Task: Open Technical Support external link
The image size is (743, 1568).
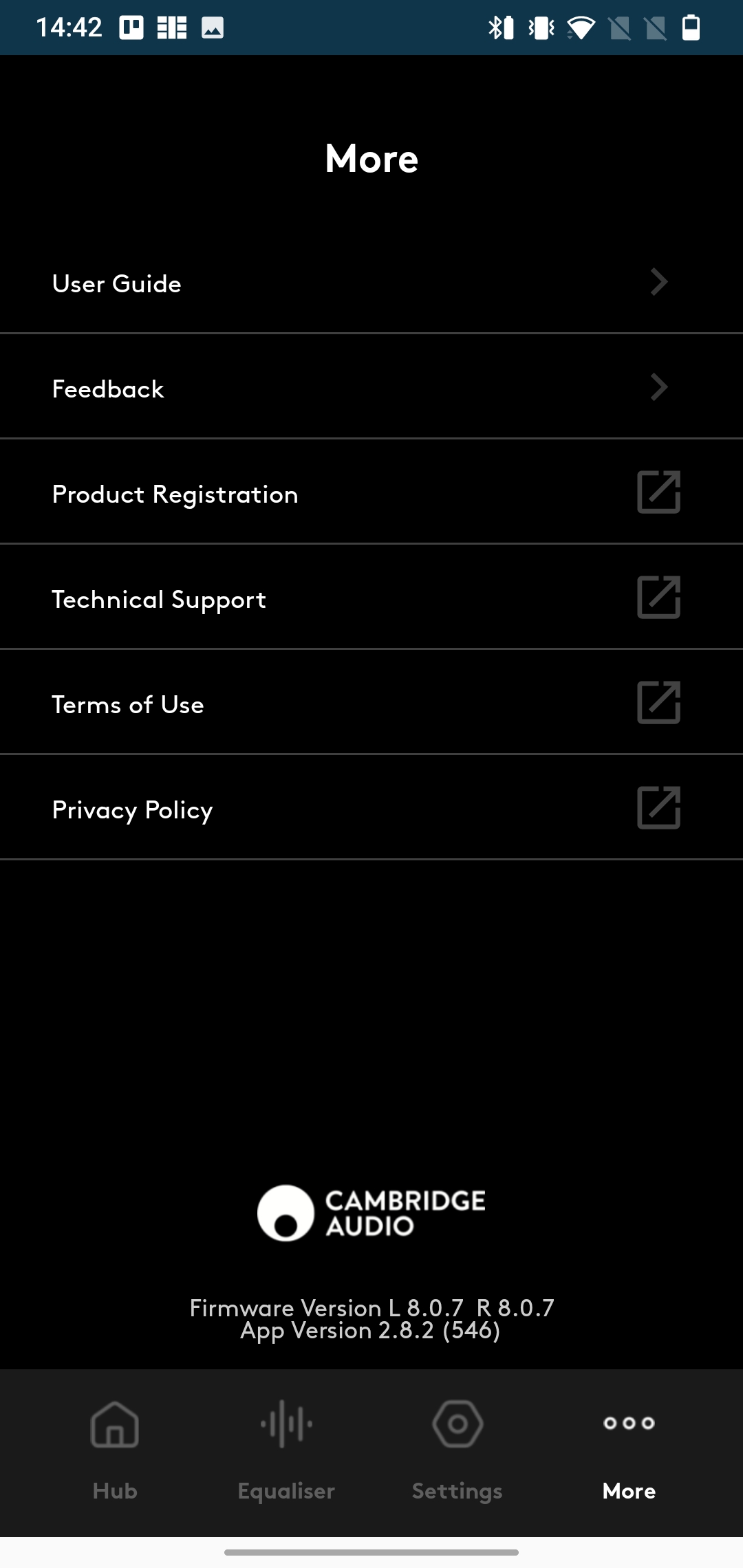Action: (371, 599)
